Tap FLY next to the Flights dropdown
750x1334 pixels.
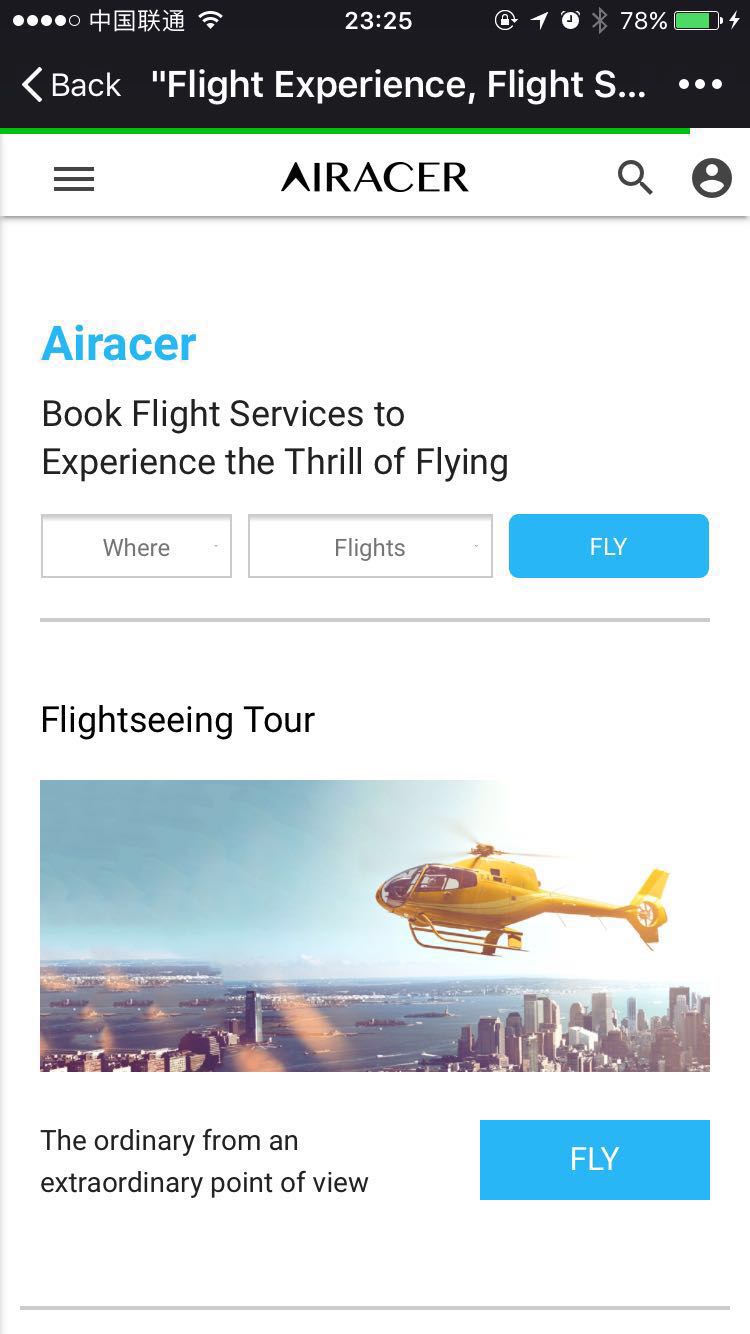[x=608, y=546]
